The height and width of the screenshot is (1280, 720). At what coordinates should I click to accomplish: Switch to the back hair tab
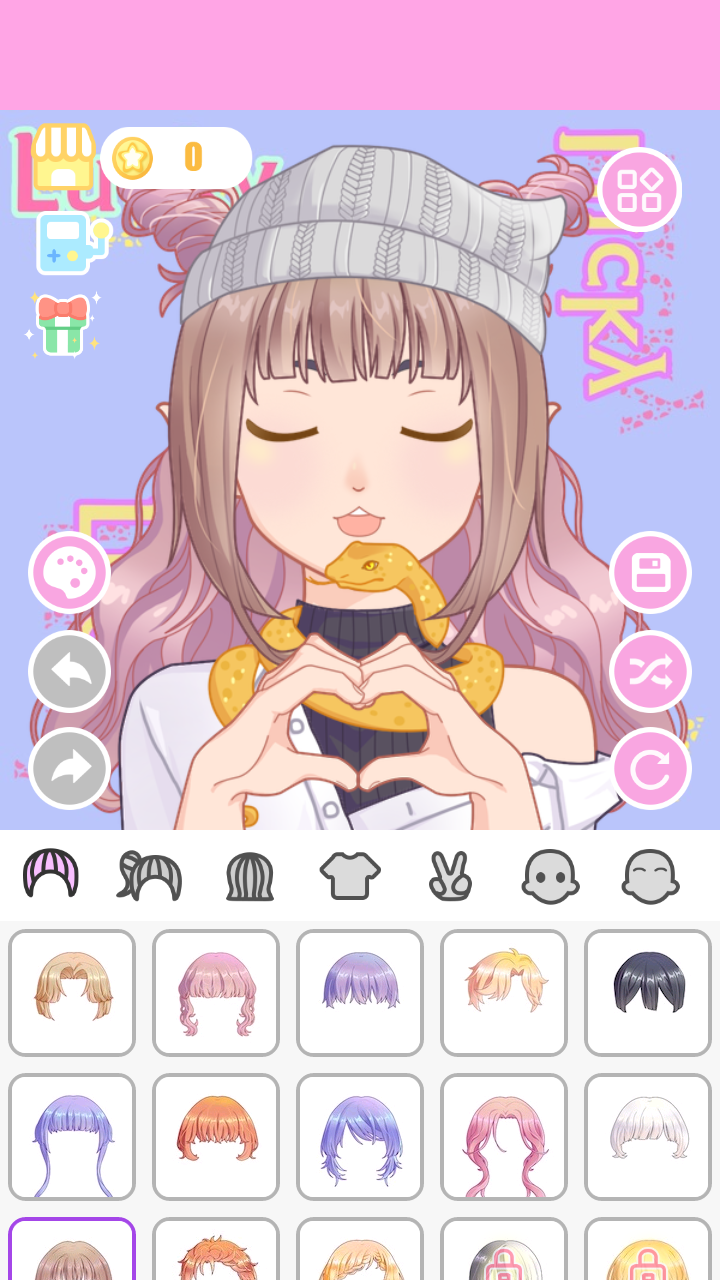click(x=250, y=875)
